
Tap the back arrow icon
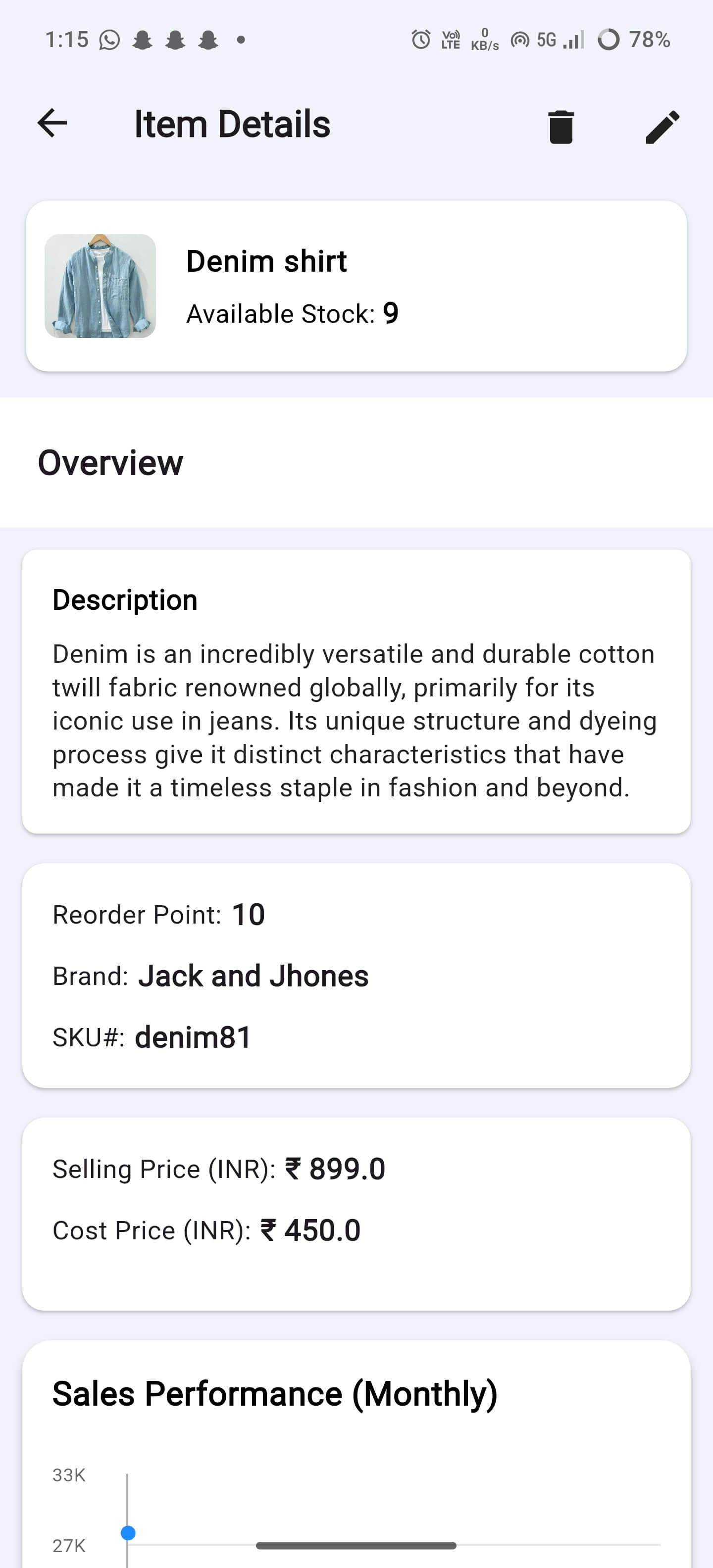pyautogui.click(x=52, y=124)
